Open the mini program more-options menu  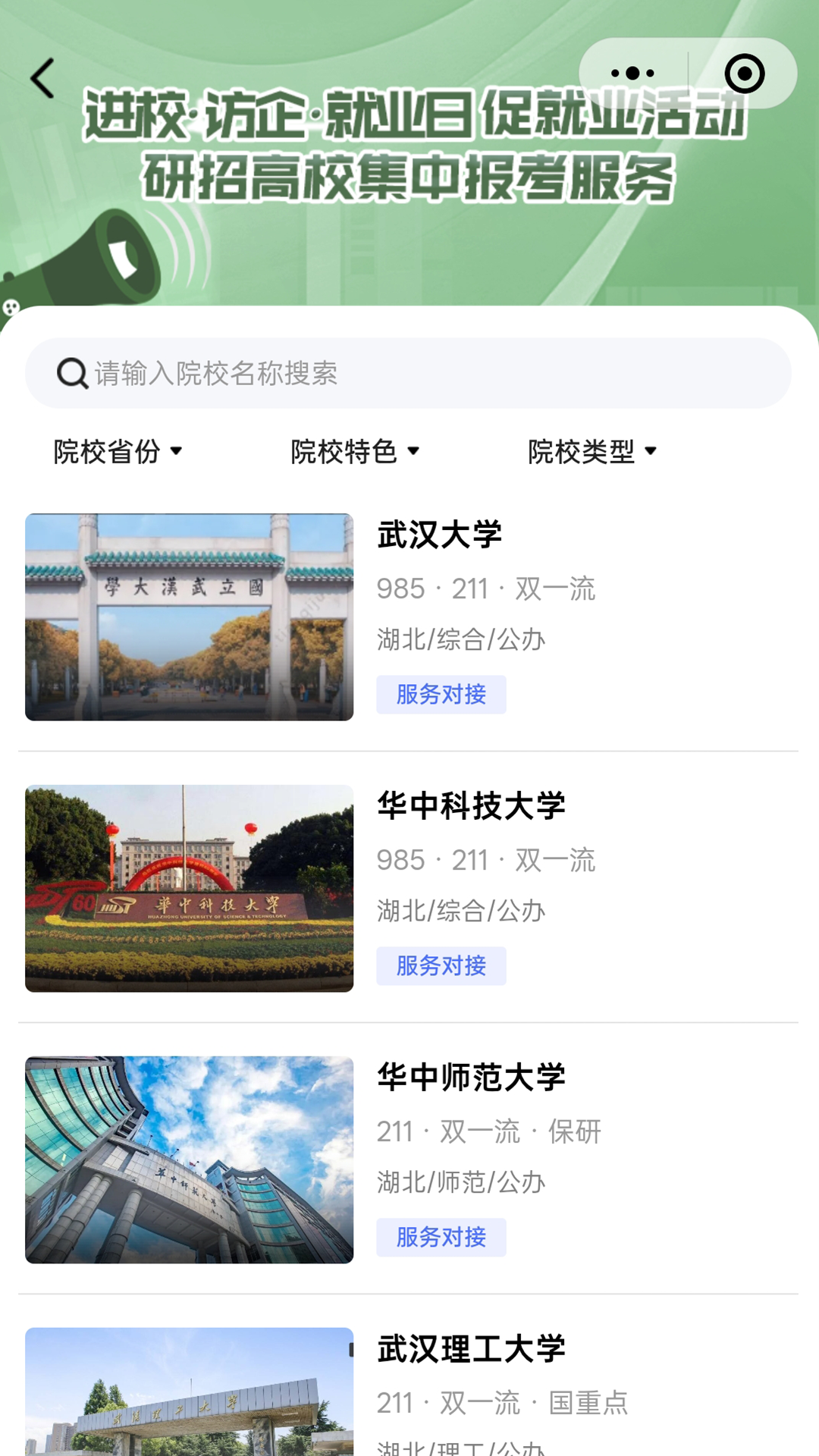point(632,74)
